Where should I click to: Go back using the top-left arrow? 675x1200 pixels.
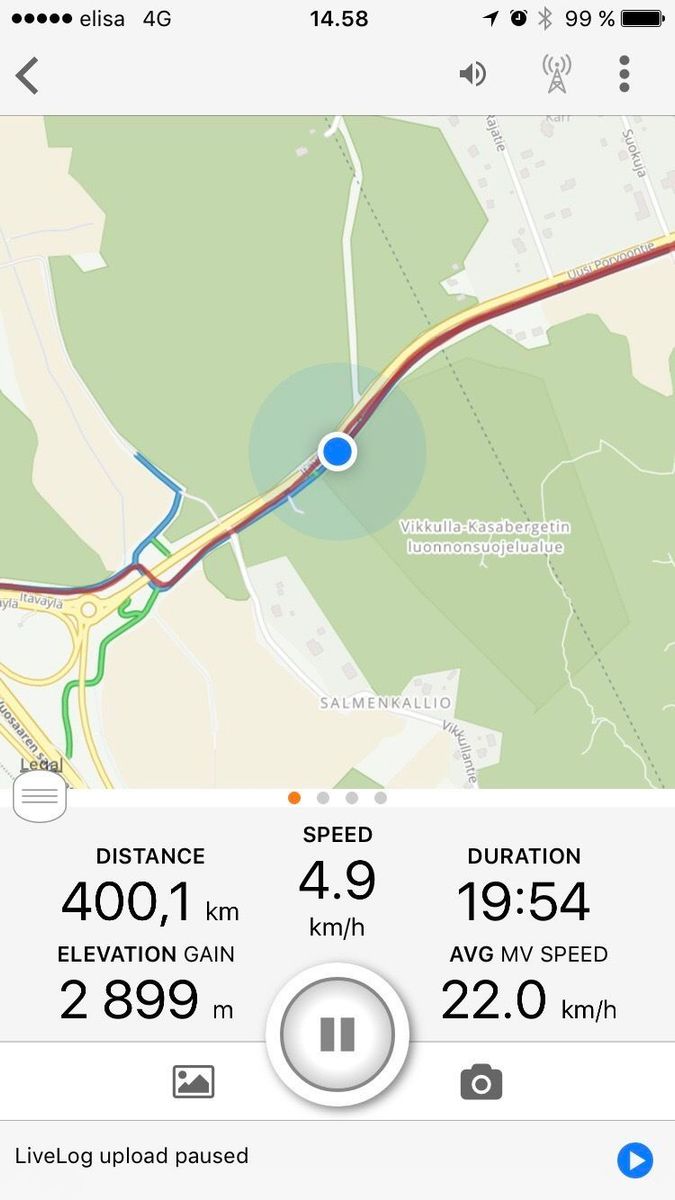[x=28, y=75]
